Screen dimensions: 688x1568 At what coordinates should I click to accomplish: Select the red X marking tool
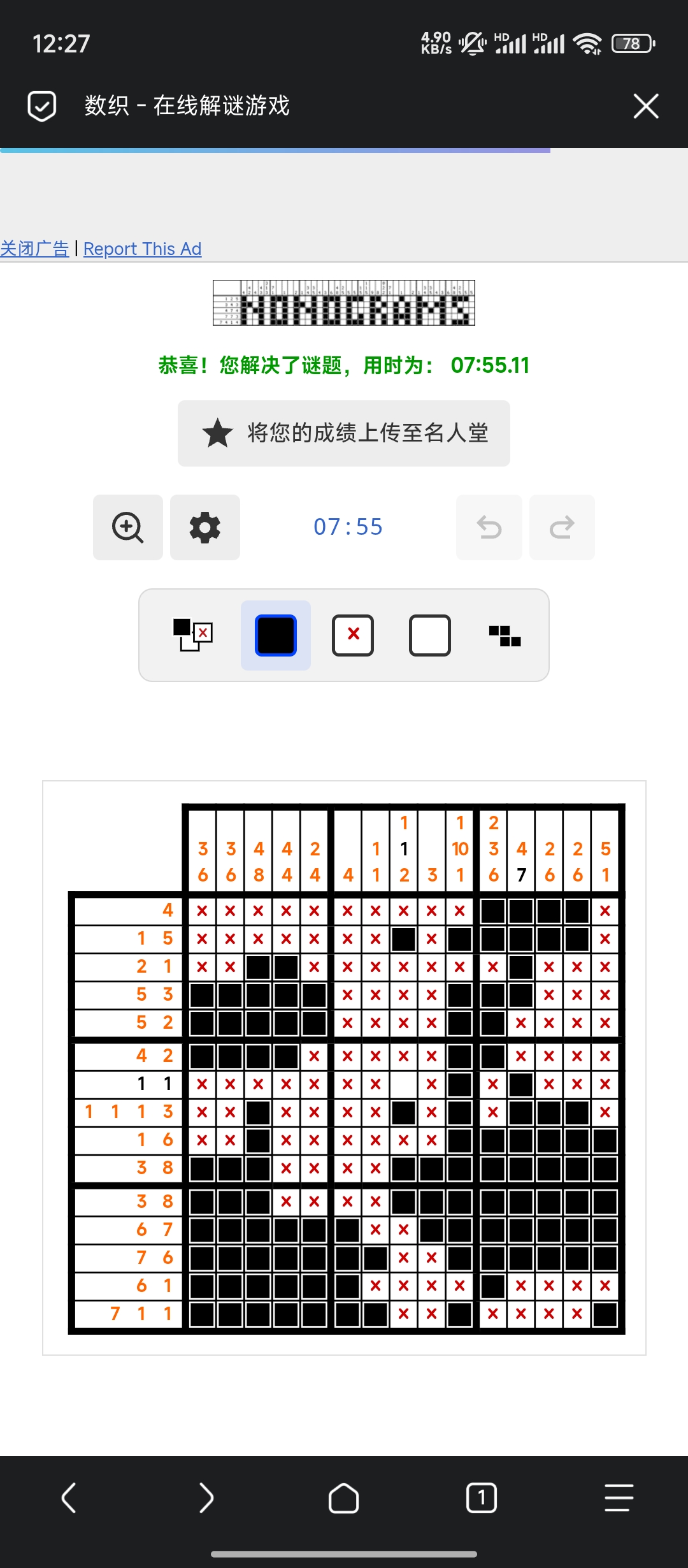click(353, 635)
